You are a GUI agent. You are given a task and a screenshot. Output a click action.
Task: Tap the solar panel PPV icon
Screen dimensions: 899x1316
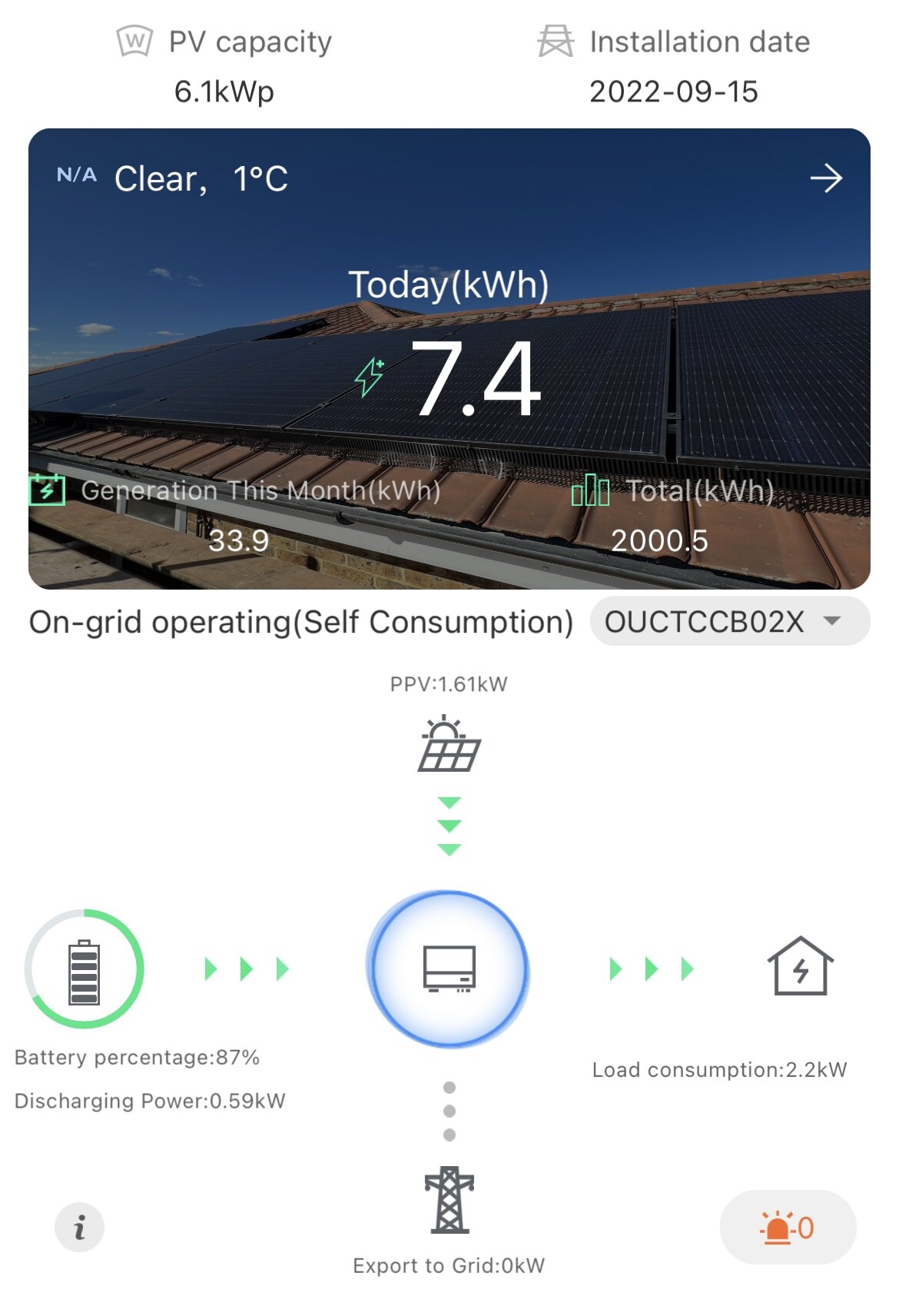(x=449, y=744)
